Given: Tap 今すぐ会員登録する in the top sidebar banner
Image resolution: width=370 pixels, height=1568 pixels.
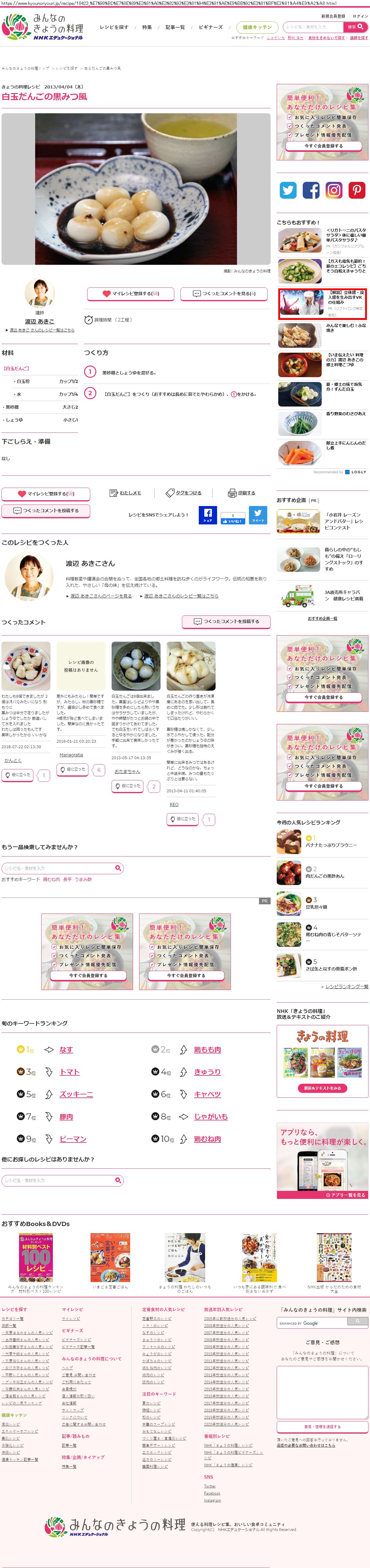Looking at the screenshot, I should pyautogui.click(x=323, y=146).
